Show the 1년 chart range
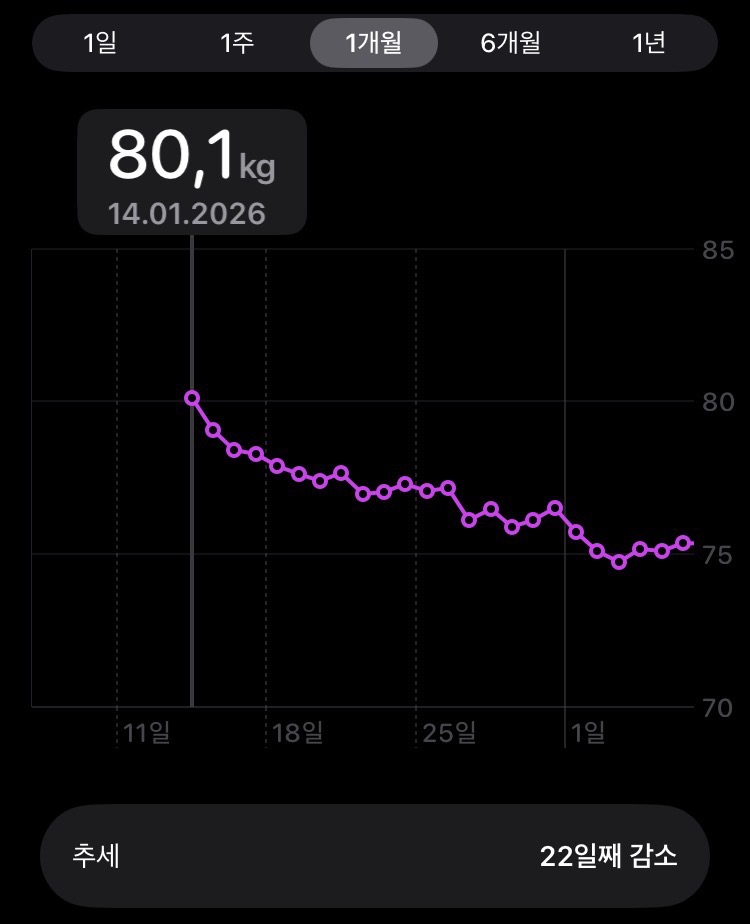The width and height of the screenshot is (750, 924). click(649, 43)
